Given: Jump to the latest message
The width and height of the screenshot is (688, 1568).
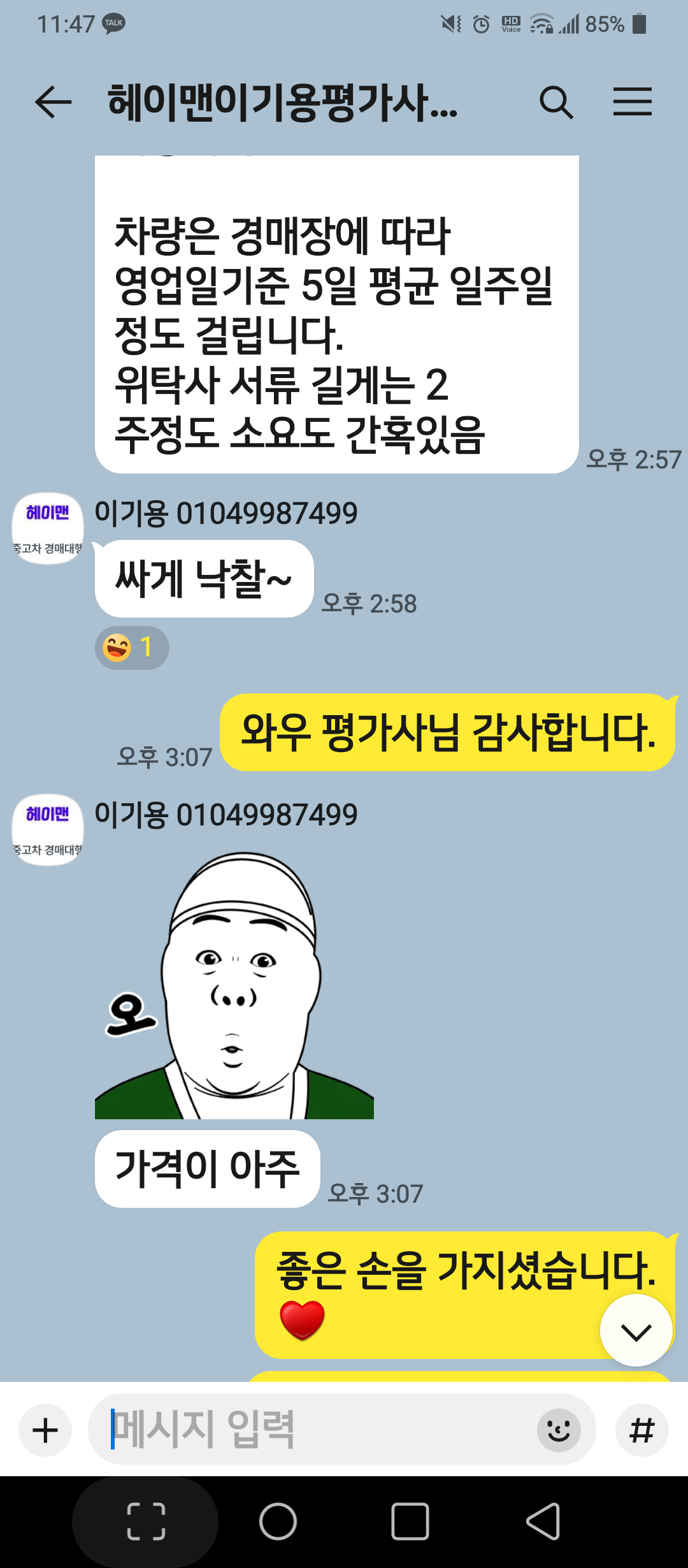Looking at the screenshot, I should (636, 1330).
